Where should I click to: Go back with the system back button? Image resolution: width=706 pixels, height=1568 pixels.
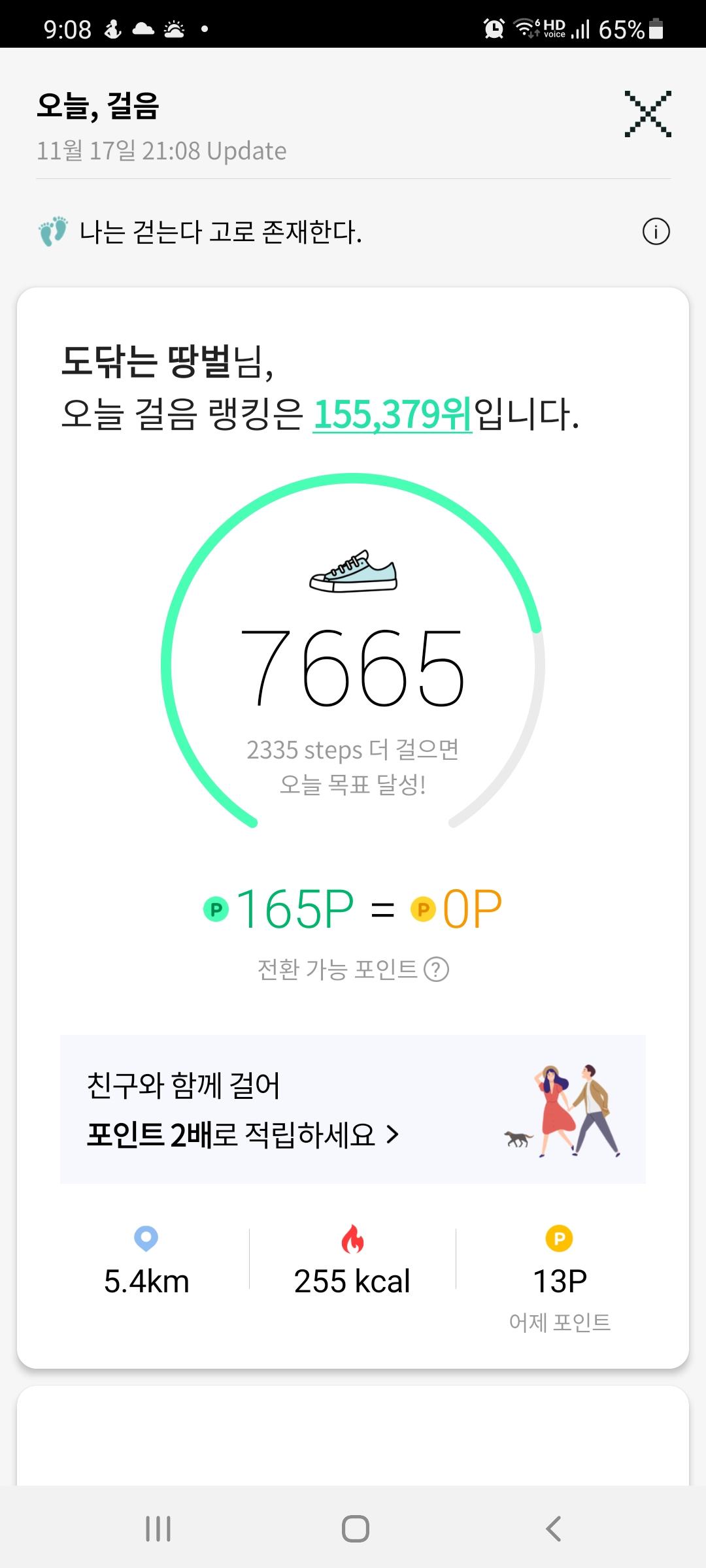[x=553, y=1529]
